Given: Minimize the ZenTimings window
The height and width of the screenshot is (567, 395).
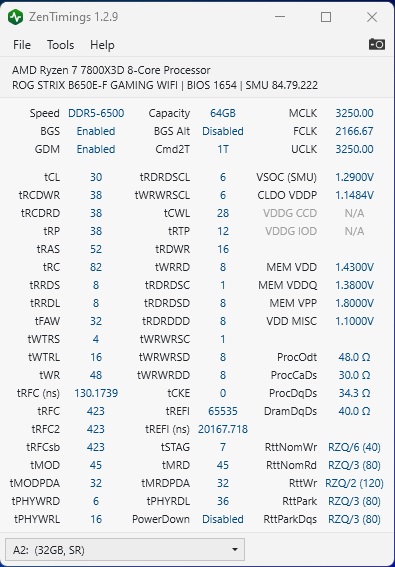Looking at the screenshot, I should (280, 17).
